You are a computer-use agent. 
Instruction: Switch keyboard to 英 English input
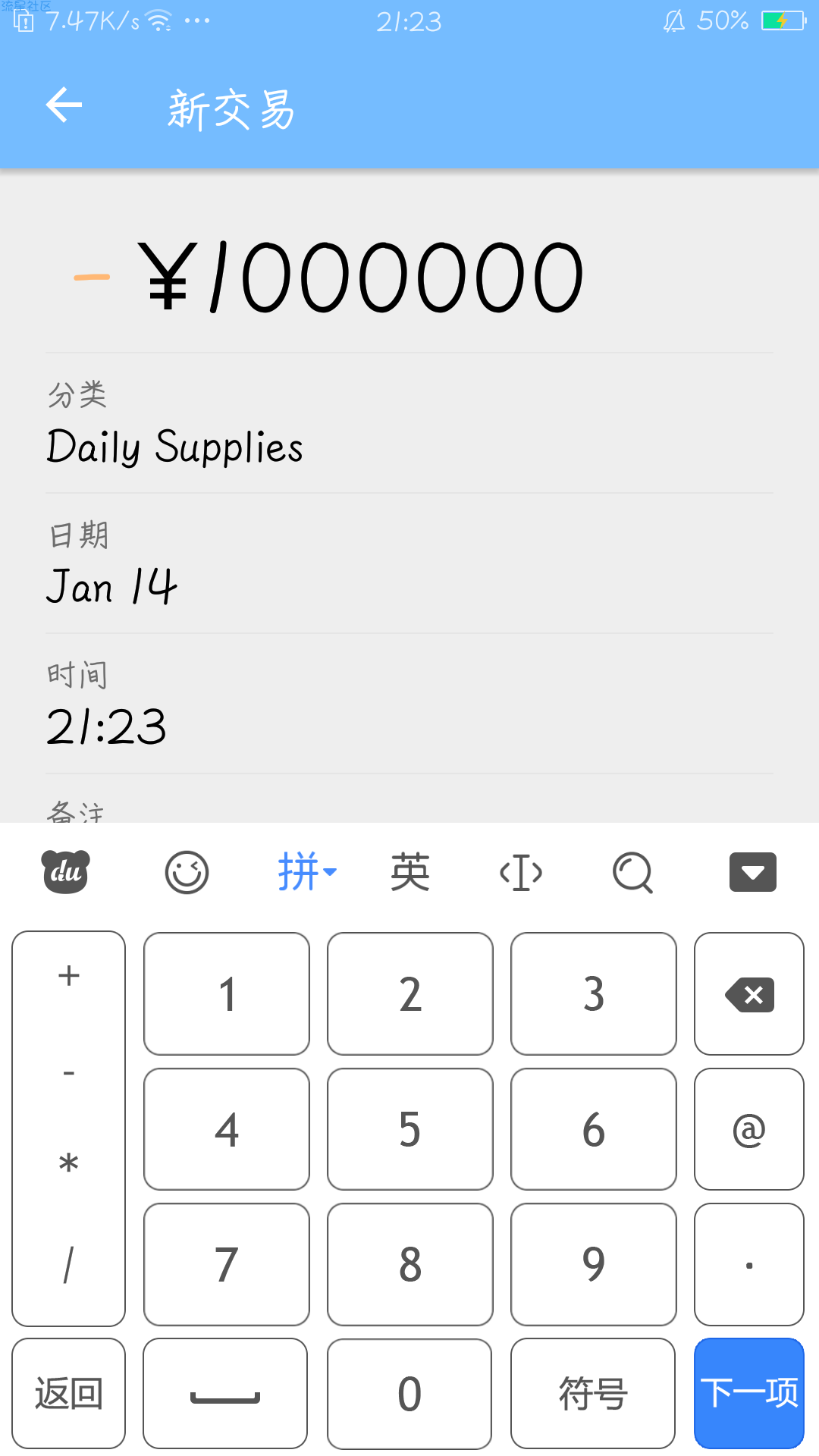[410, 873]
